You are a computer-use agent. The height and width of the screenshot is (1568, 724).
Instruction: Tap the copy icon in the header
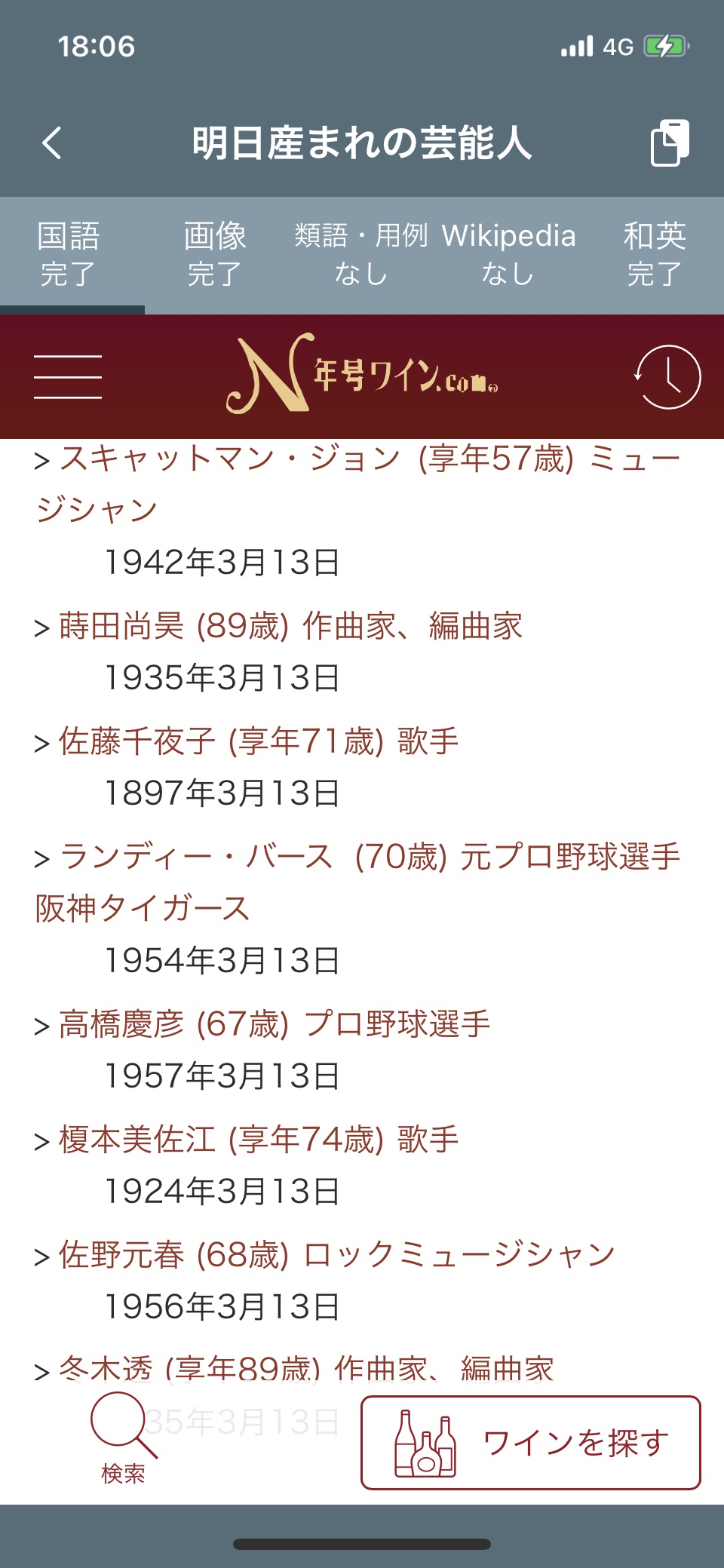670,142
